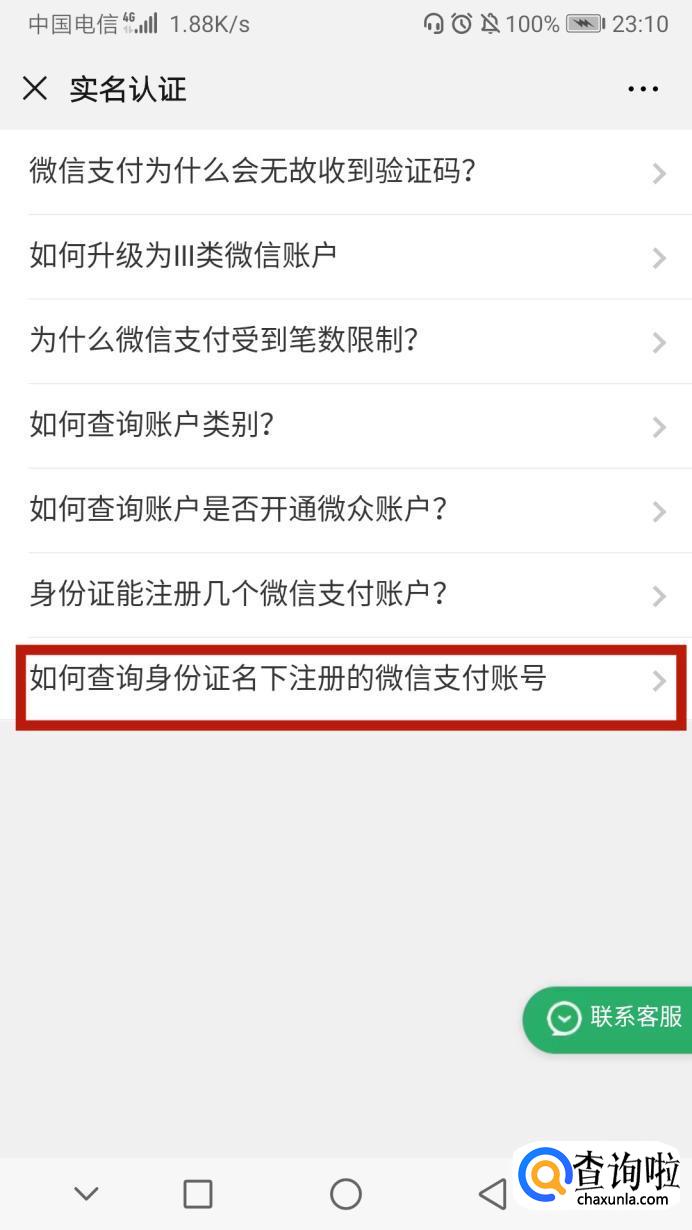Close the 实名认证 page

[x=35, y=89]
